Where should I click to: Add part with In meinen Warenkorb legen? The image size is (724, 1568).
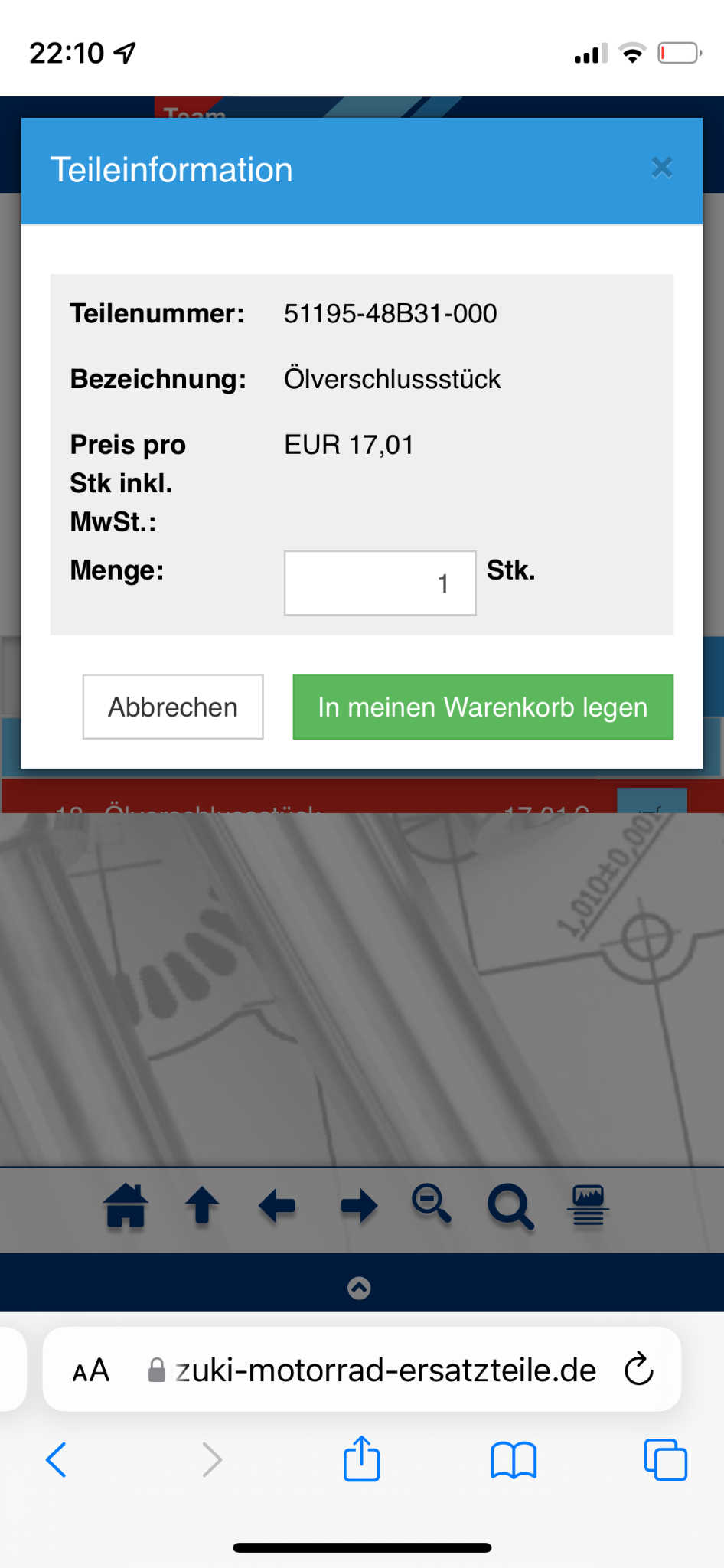click(x=483, y=707)
